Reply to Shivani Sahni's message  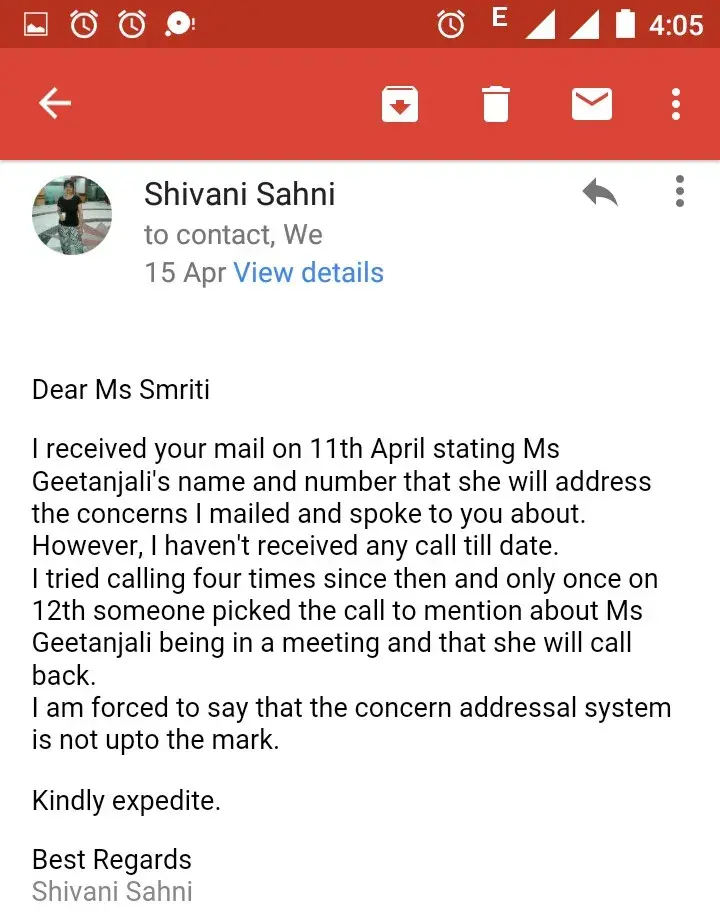pos(600,192)
